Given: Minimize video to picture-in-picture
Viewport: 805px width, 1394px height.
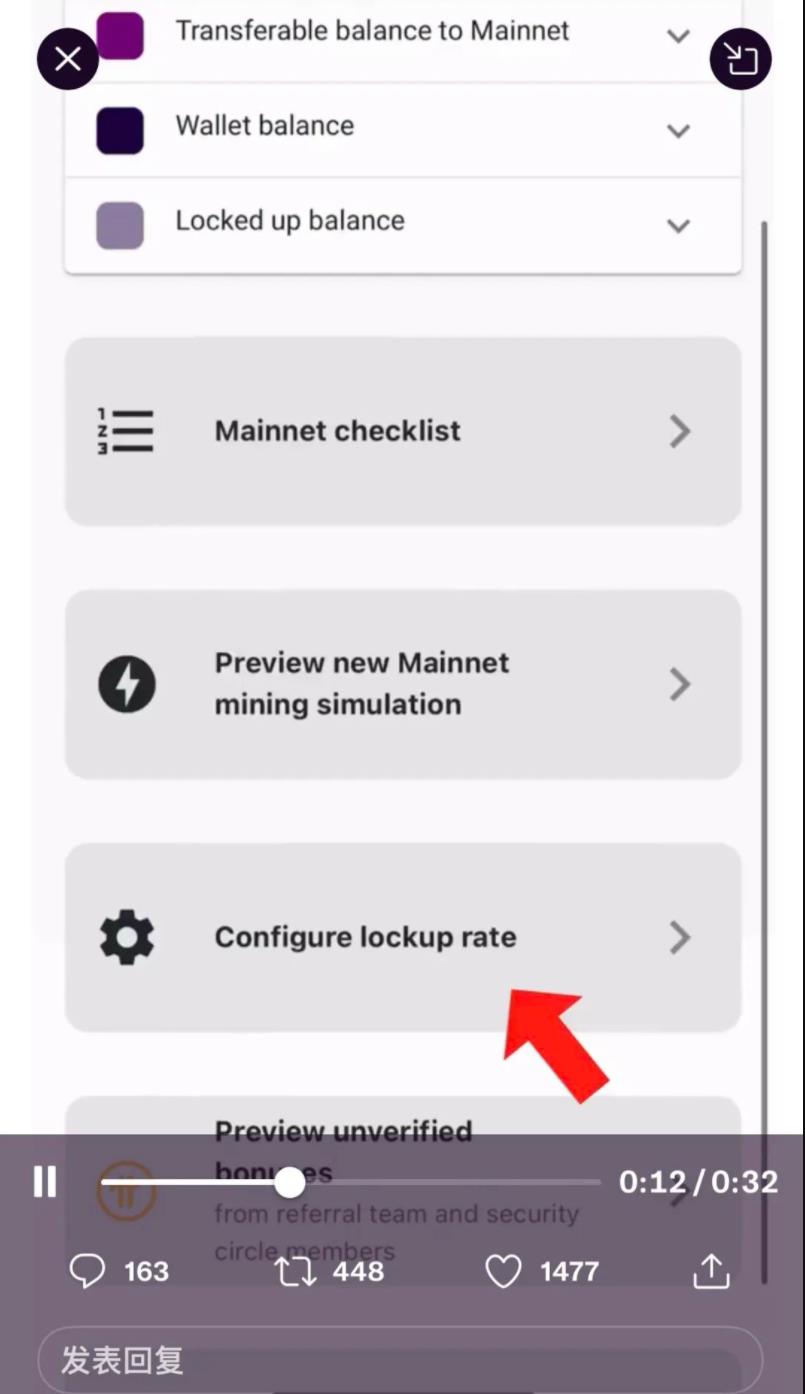Looking at the screenshot, I should point(740,60).
